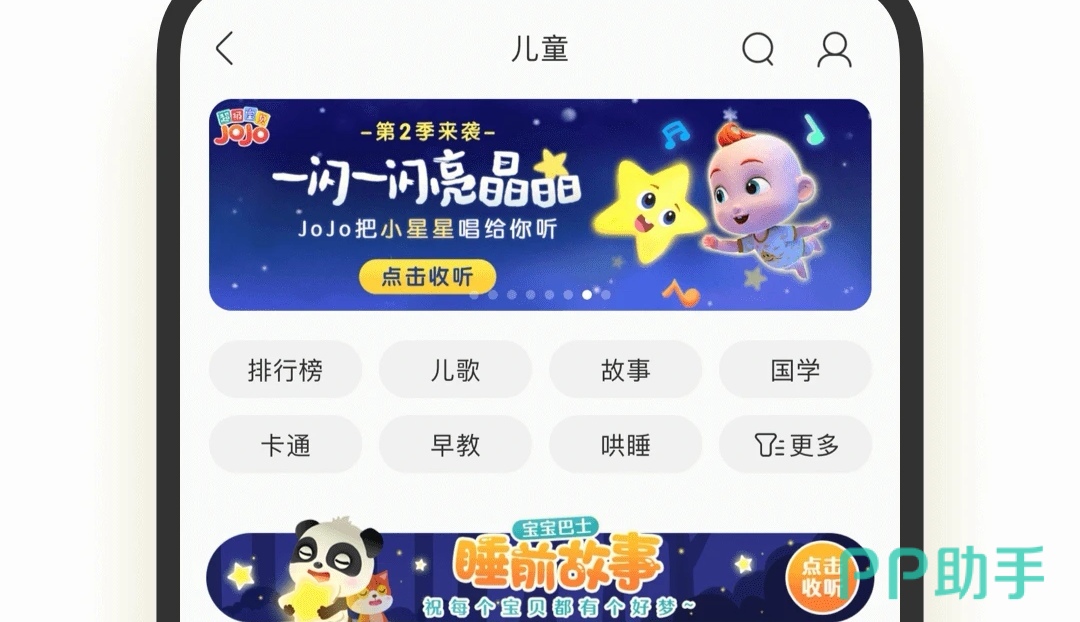Open the 哄睡 category

(625, 445)
